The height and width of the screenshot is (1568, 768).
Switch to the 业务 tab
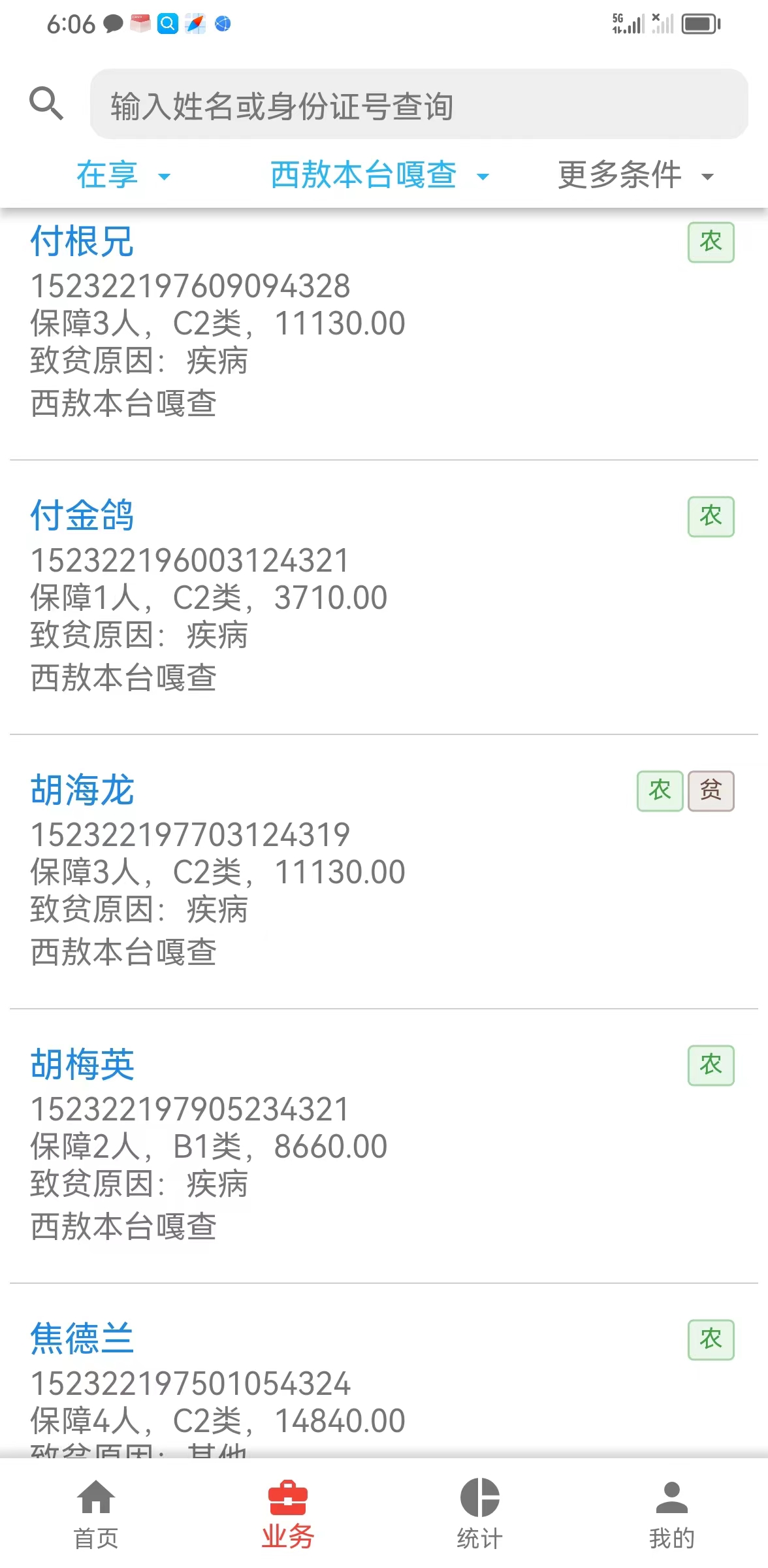click(x=288, y=1514)
